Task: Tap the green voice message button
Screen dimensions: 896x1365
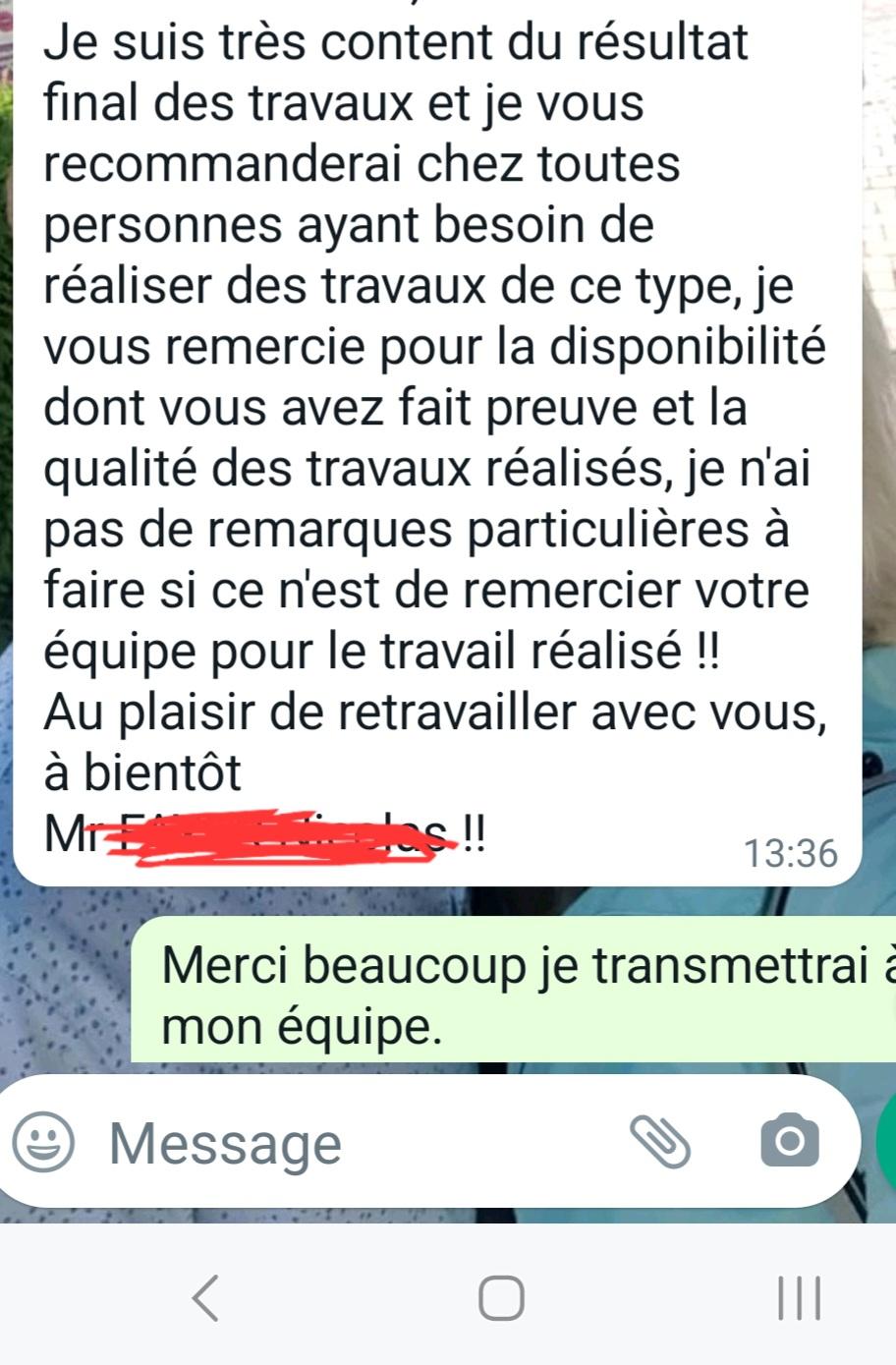Action: [887, 1140]
